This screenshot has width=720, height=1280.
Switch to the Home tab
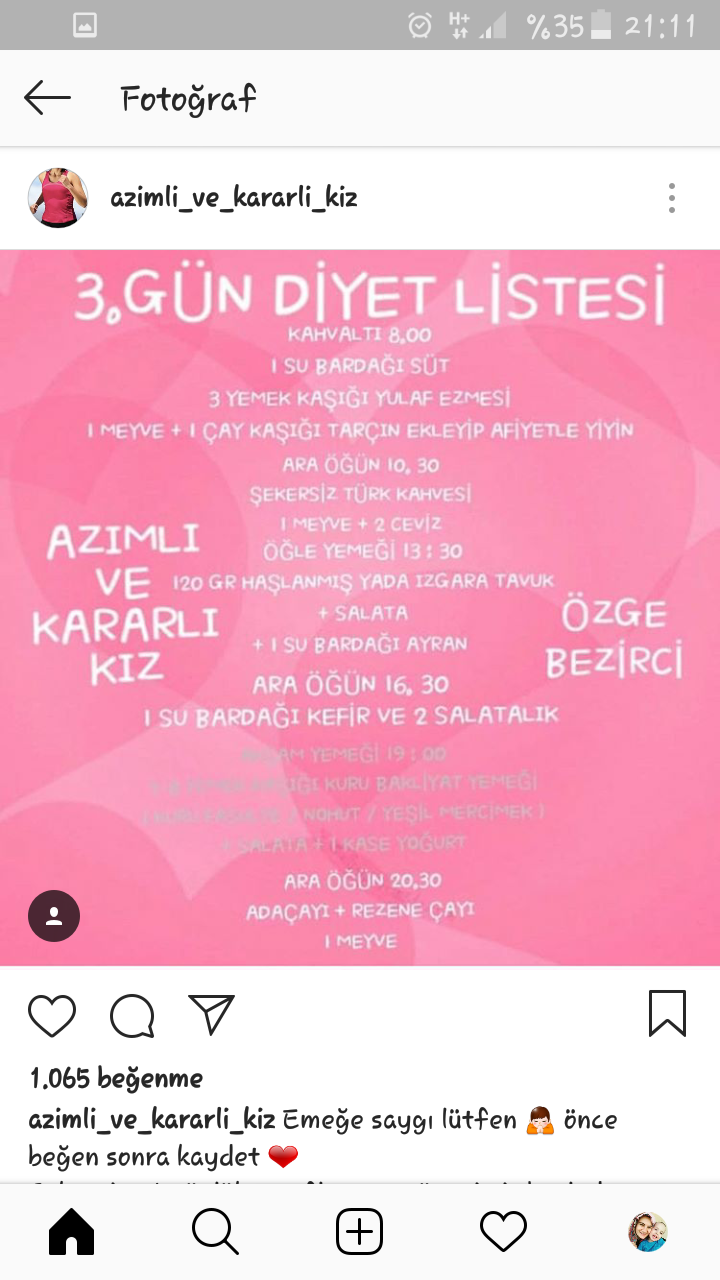[72, 1232]
